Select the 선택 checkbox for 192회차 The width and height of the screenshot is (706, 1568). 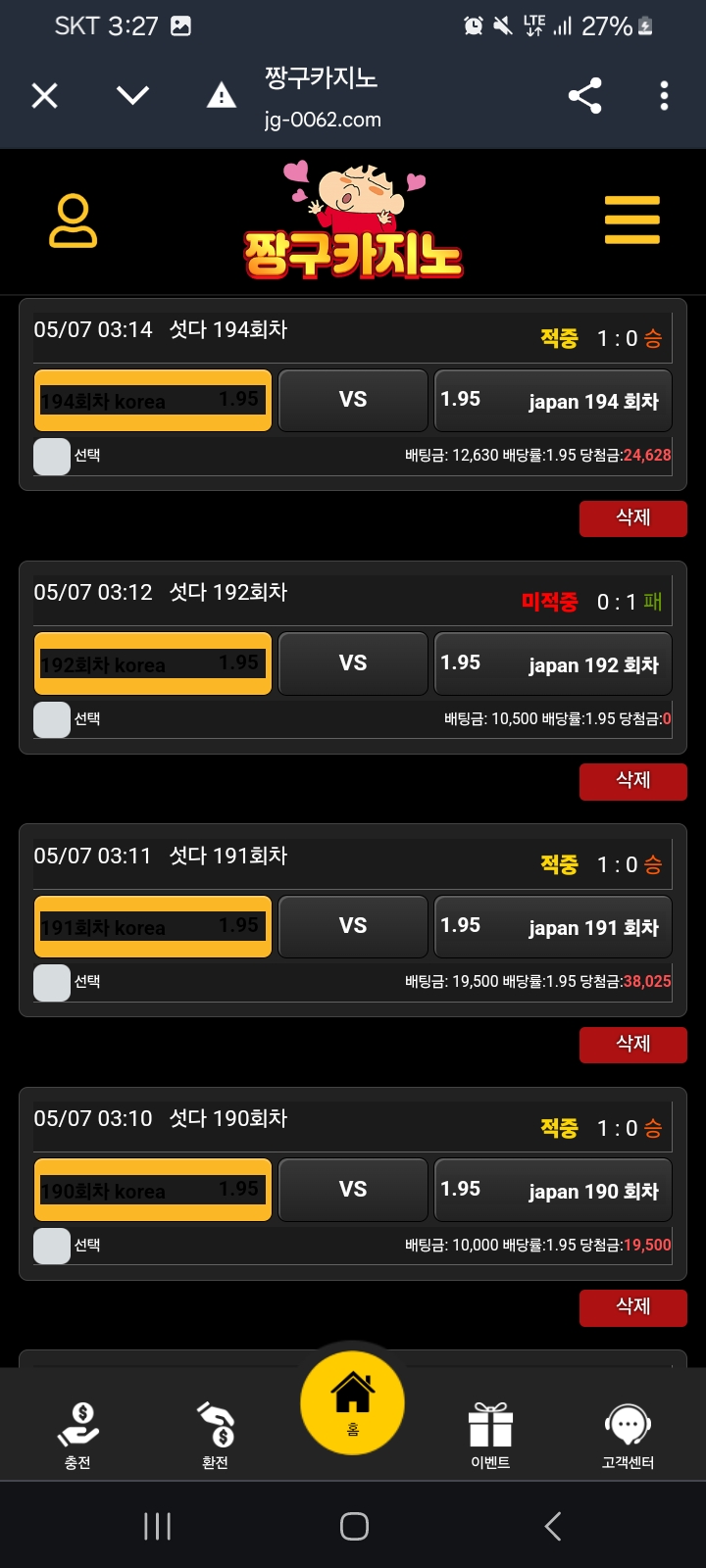point(52,719)
